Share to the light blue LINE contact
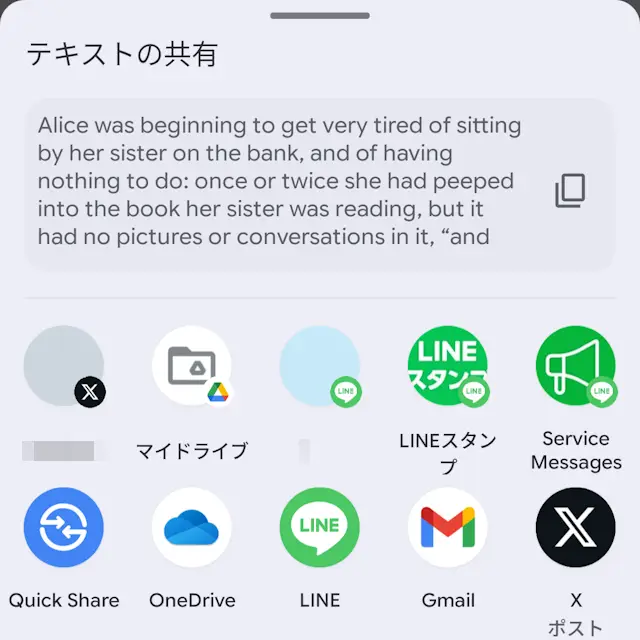The image size is (640, 640). click(320, 367)
